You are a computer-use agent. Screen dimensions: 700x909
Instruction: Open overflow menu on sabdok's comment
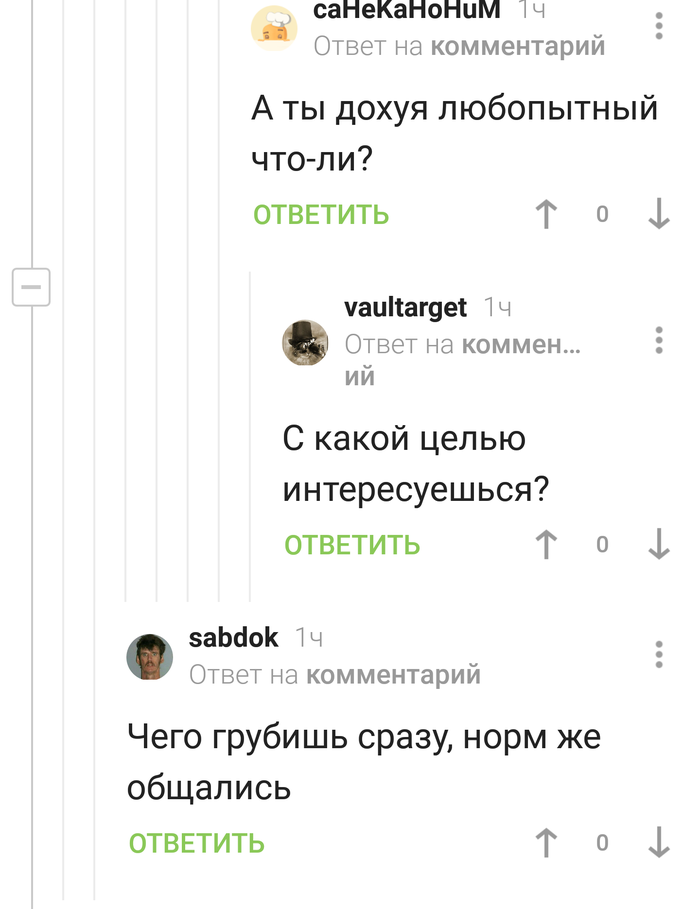click(658, 654)
